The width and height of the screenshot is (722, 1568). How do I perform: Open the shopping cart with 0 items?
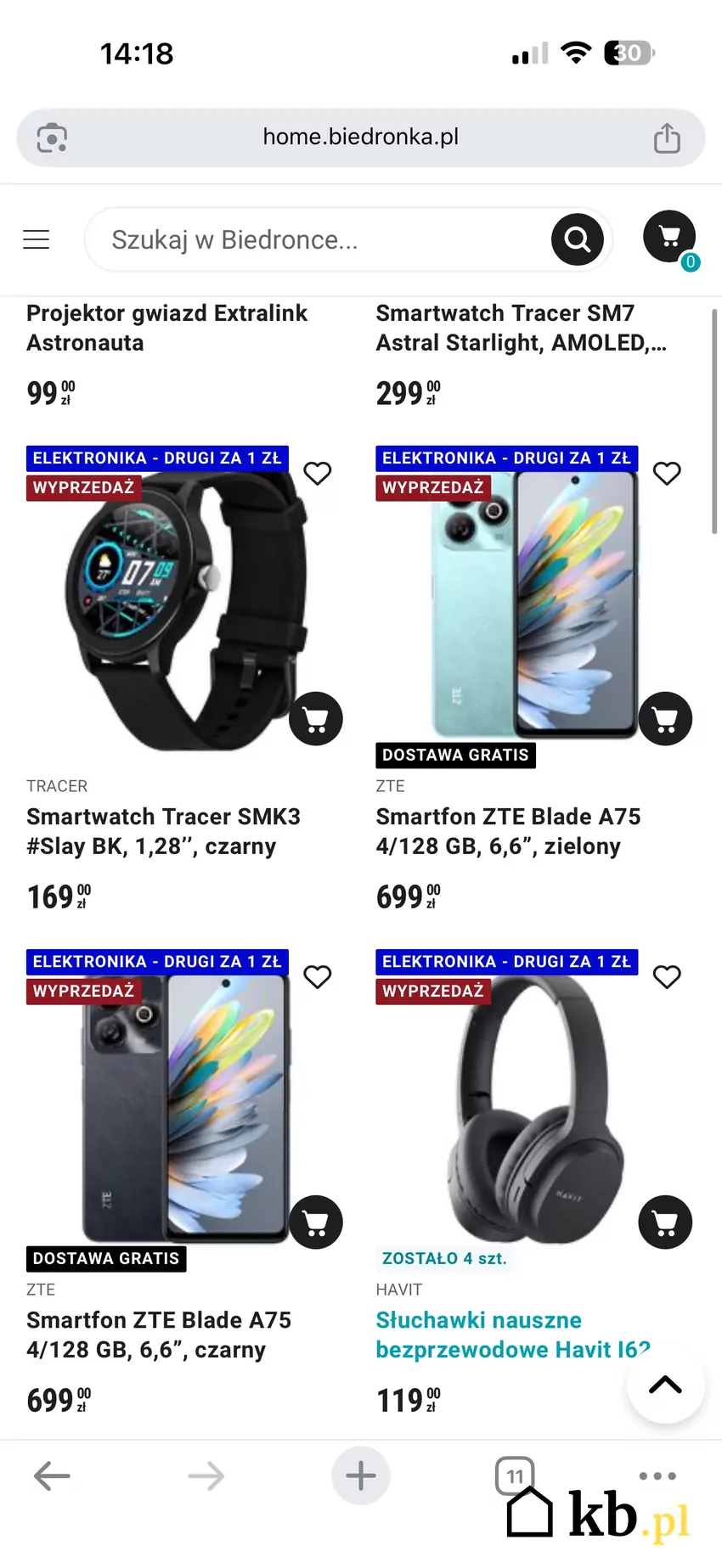pyautogui.click(x=670, y=238)
